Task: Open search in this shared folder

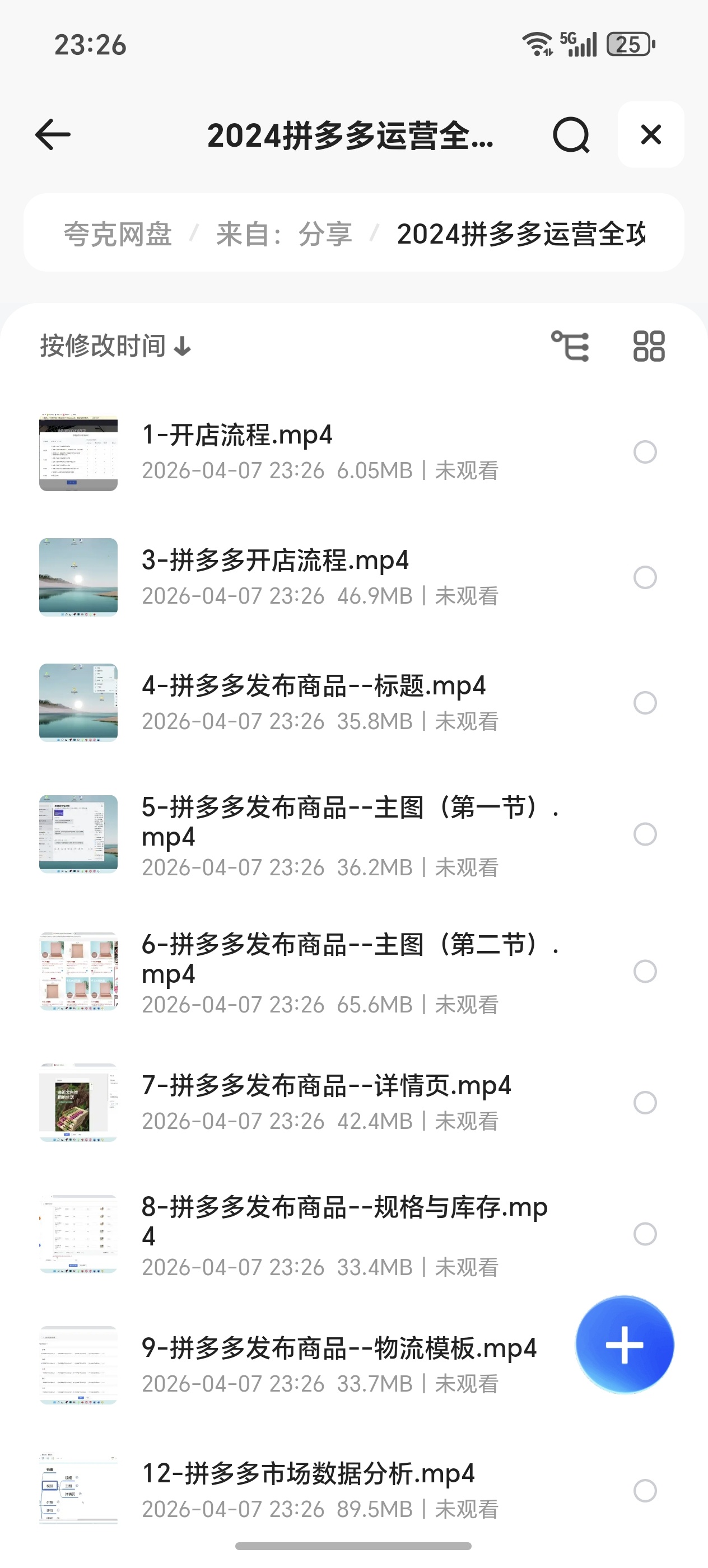Action: pyautogui.click(x=570, y=134)
